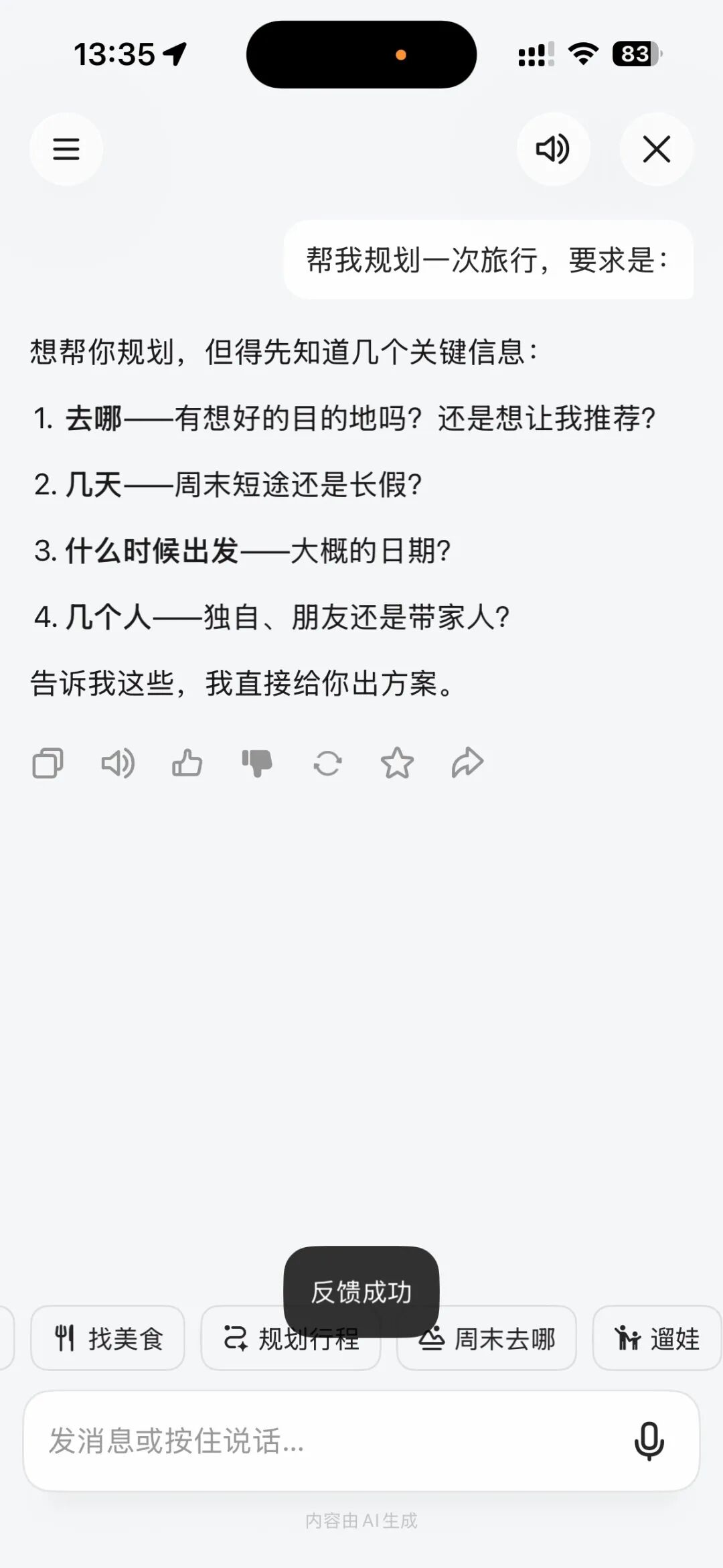Choose the 周末去哪 suggestion chip
723x1568 pixels.
pyautogui.click(x=487, y=1338)
